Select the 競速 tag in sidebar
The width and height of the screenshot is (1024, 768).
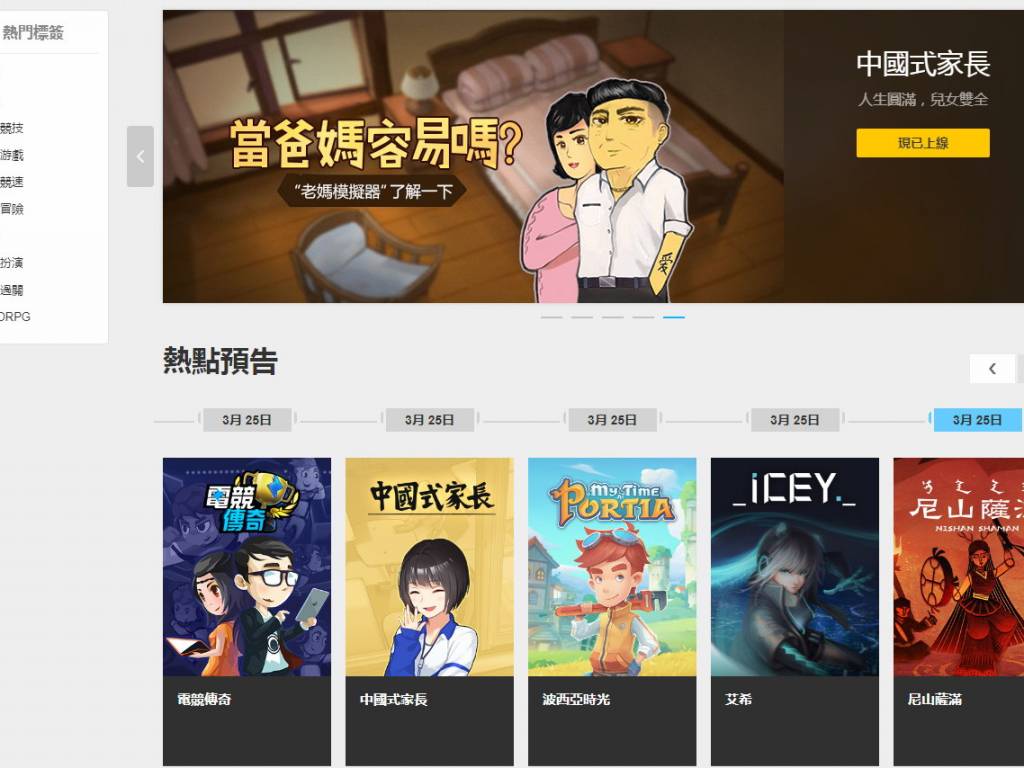tap(11, 182)
